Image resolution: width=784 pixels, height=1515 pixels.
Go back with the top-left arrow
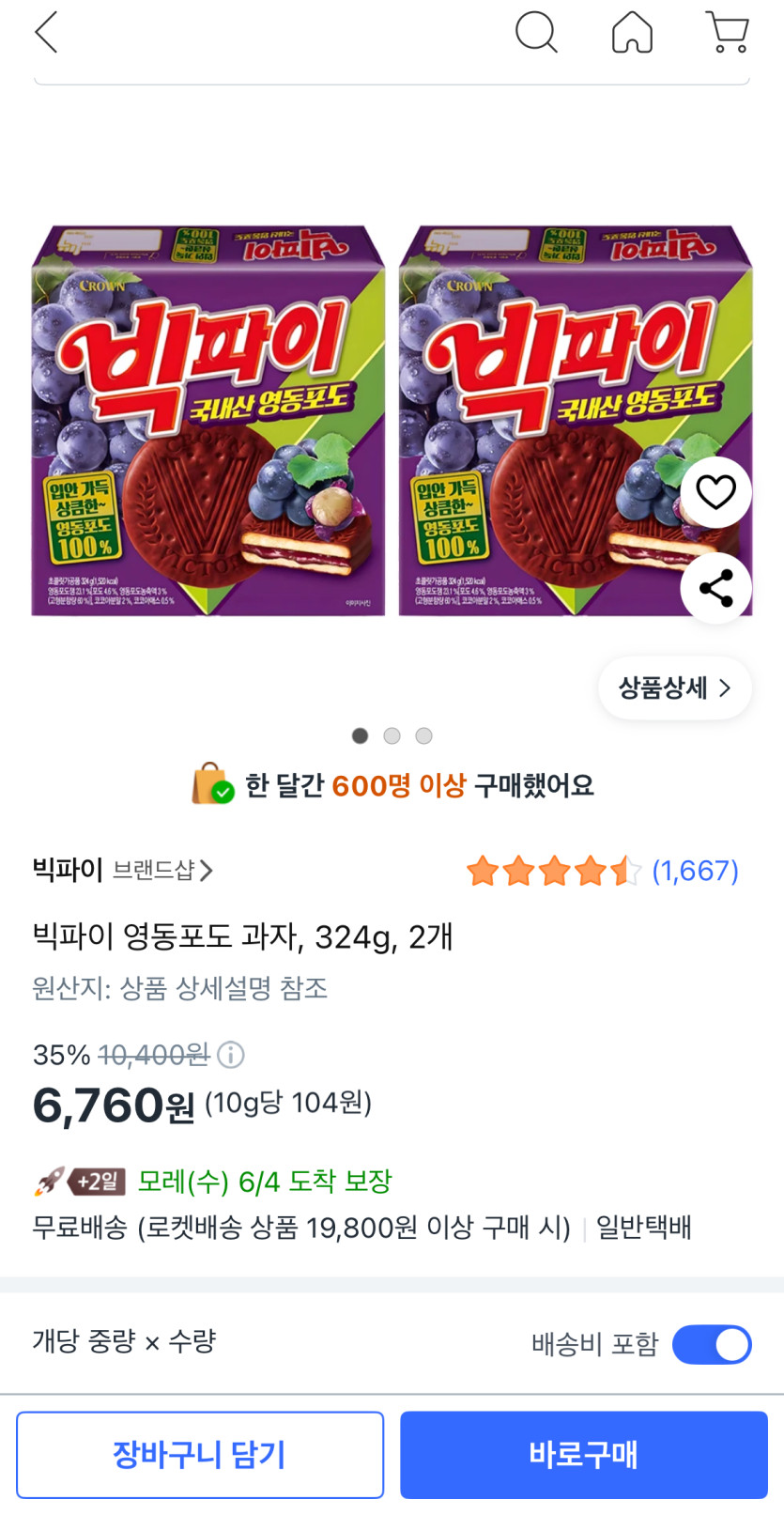tap(46, 33)
